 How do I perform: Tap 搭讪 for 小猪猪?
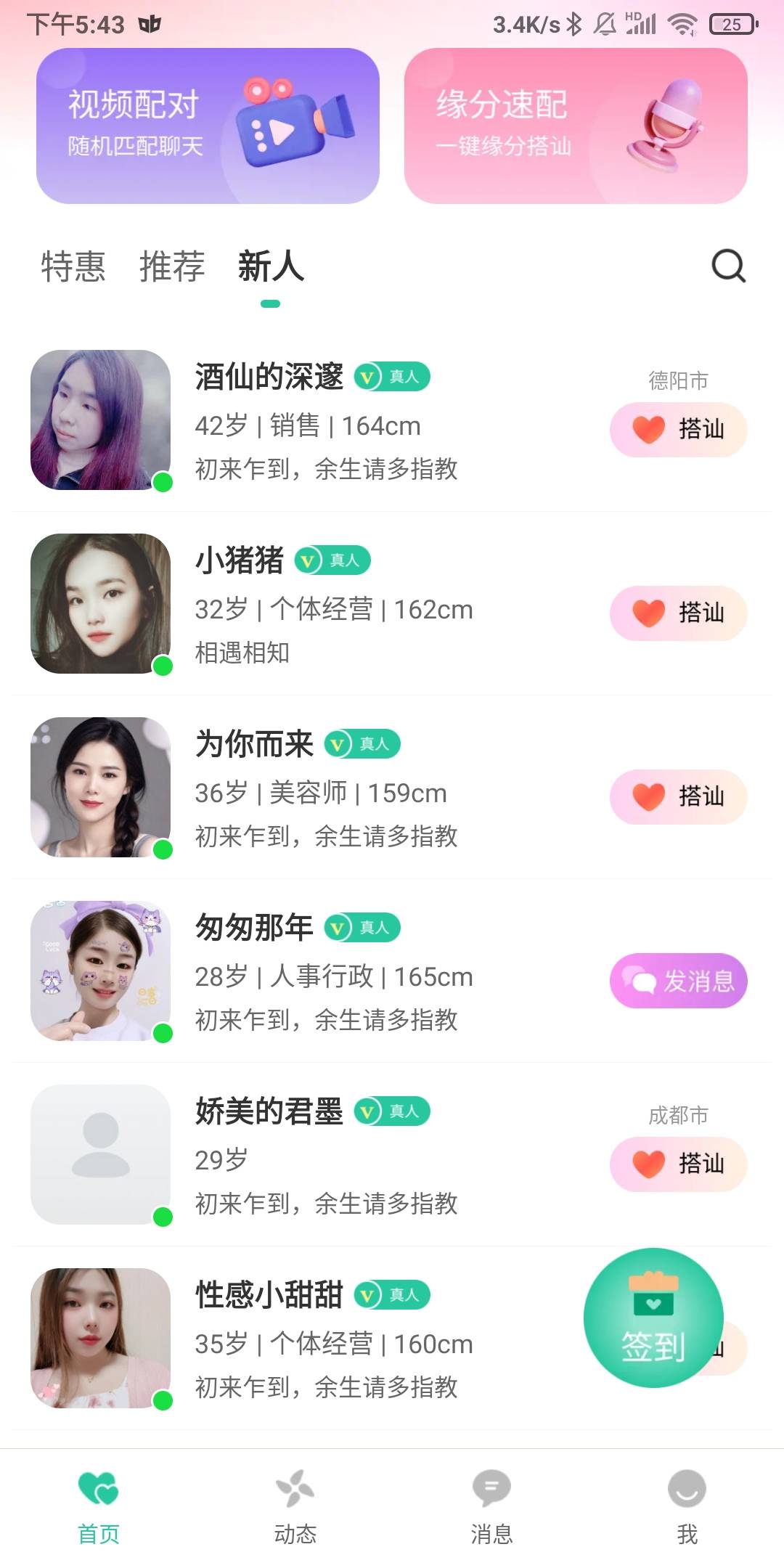coord(678,613)
